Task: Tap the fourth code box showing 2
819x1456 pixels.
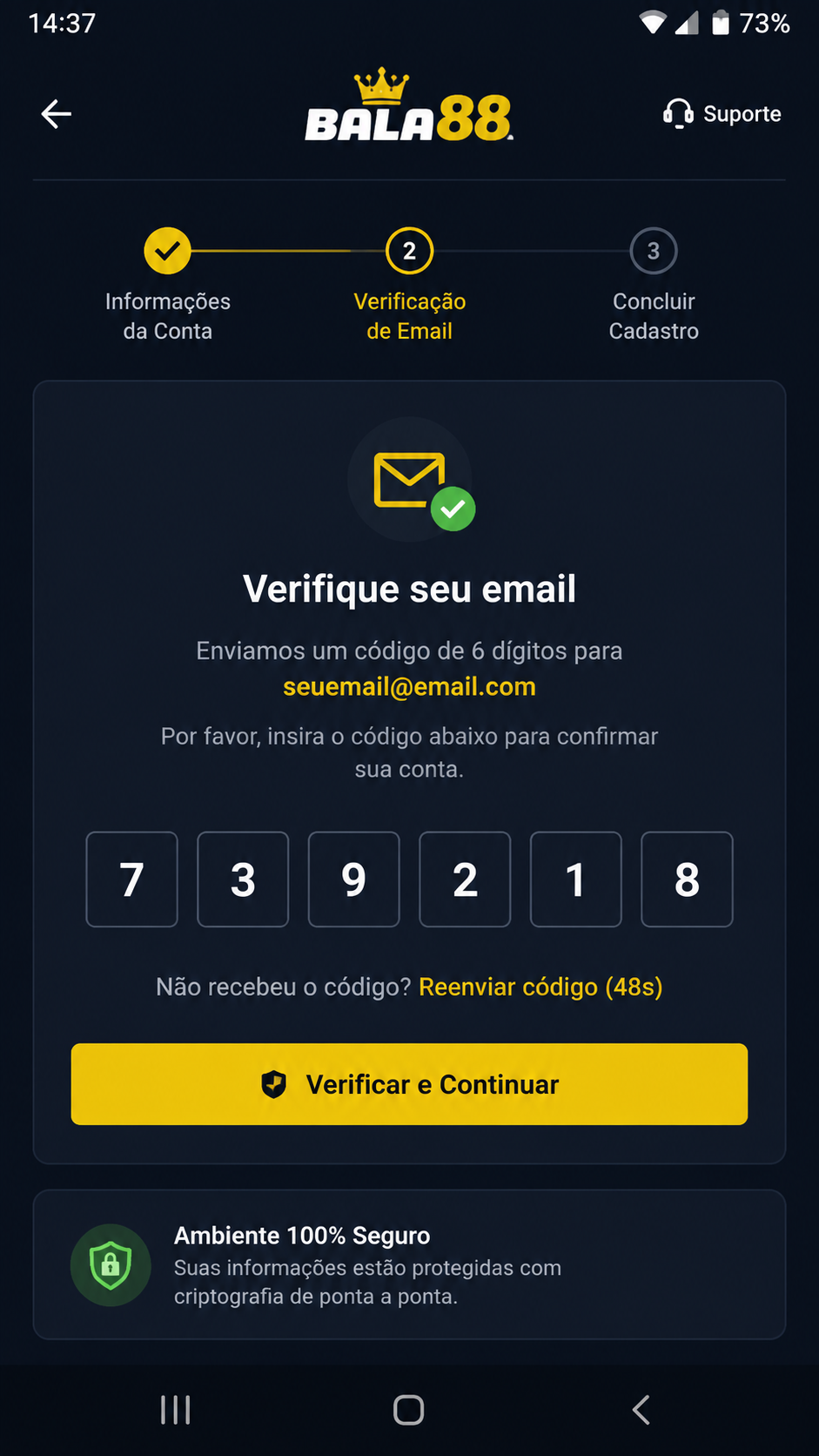Action: (x=465, y=880)
